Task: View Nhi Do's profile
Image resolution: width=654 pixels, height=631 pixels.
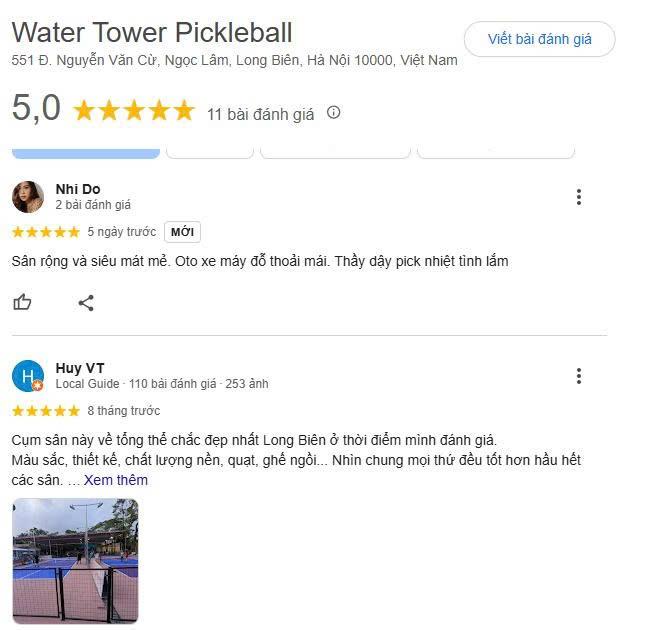Action: tap(77, 189)
